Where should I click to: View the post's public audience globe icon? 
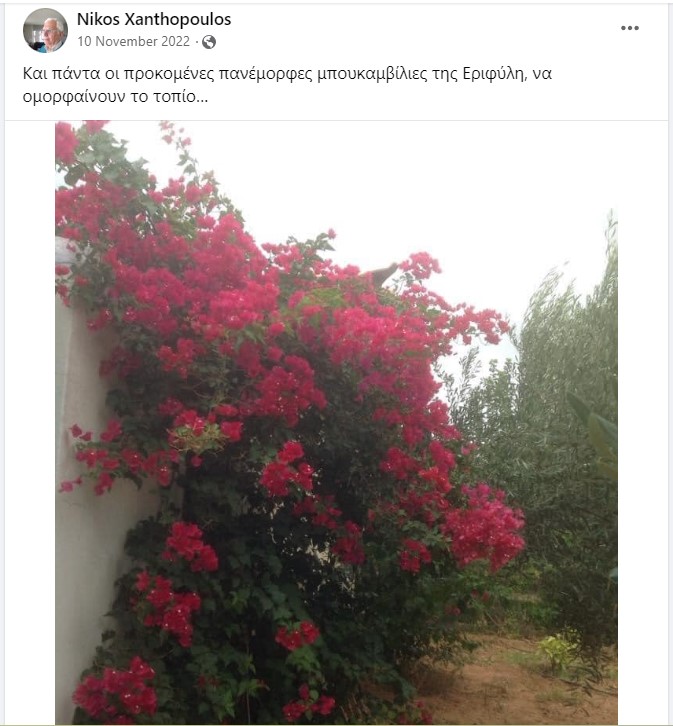pos(209,42)
